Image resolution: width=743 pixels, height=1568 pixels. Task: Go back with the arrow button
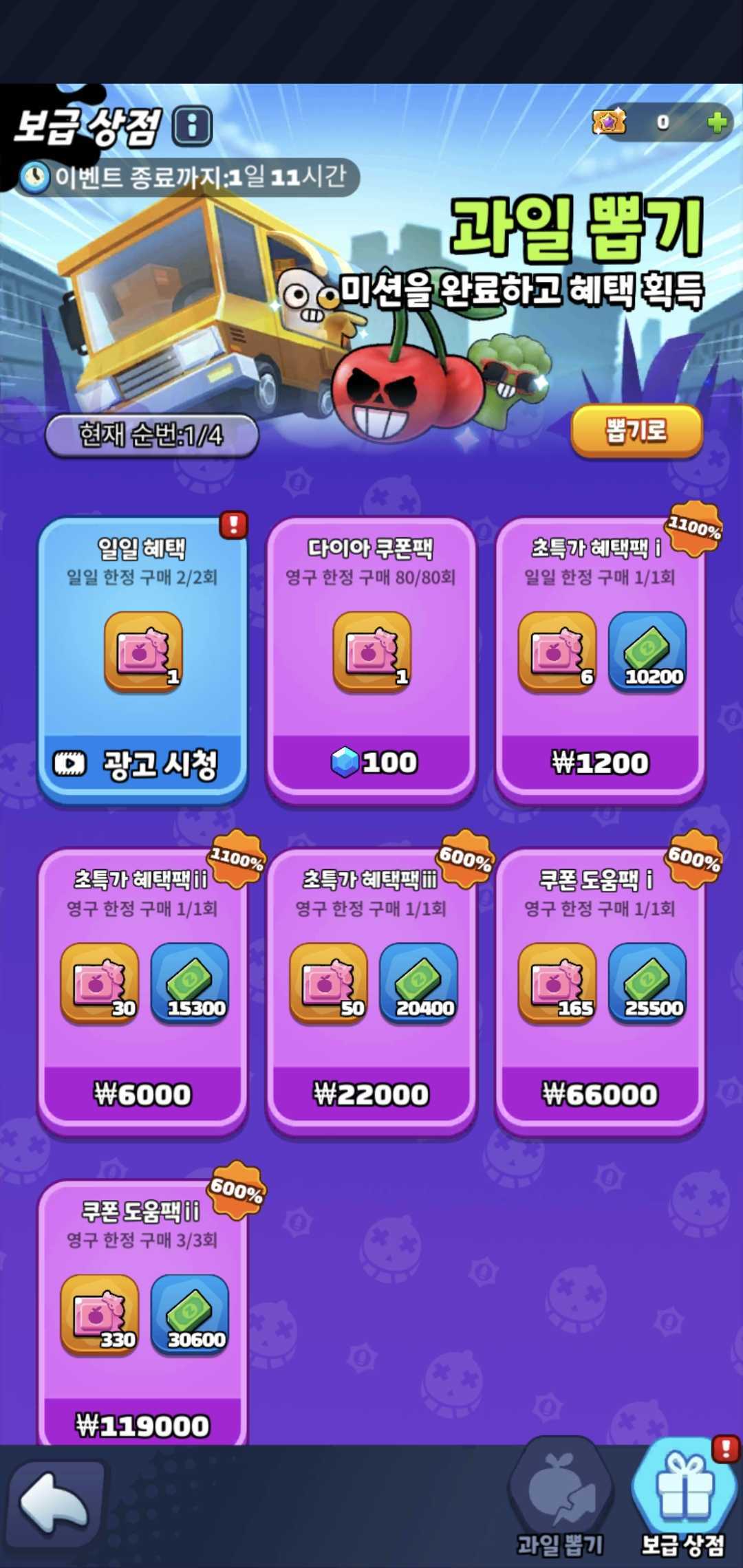point(55,1504)
